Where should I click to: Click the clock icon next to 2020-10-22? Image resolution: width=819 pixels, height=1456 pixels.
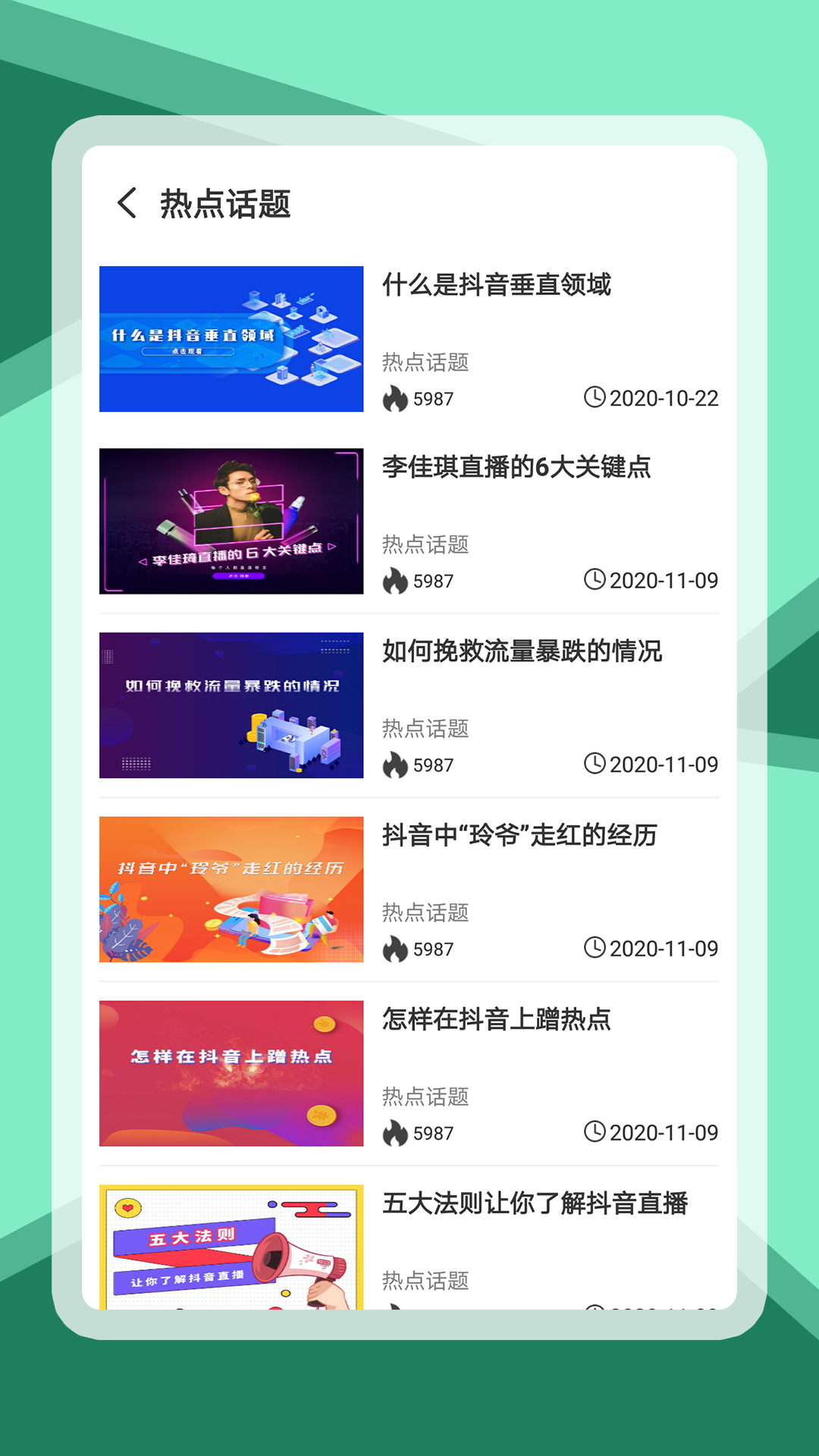click(x=596, y=397)
